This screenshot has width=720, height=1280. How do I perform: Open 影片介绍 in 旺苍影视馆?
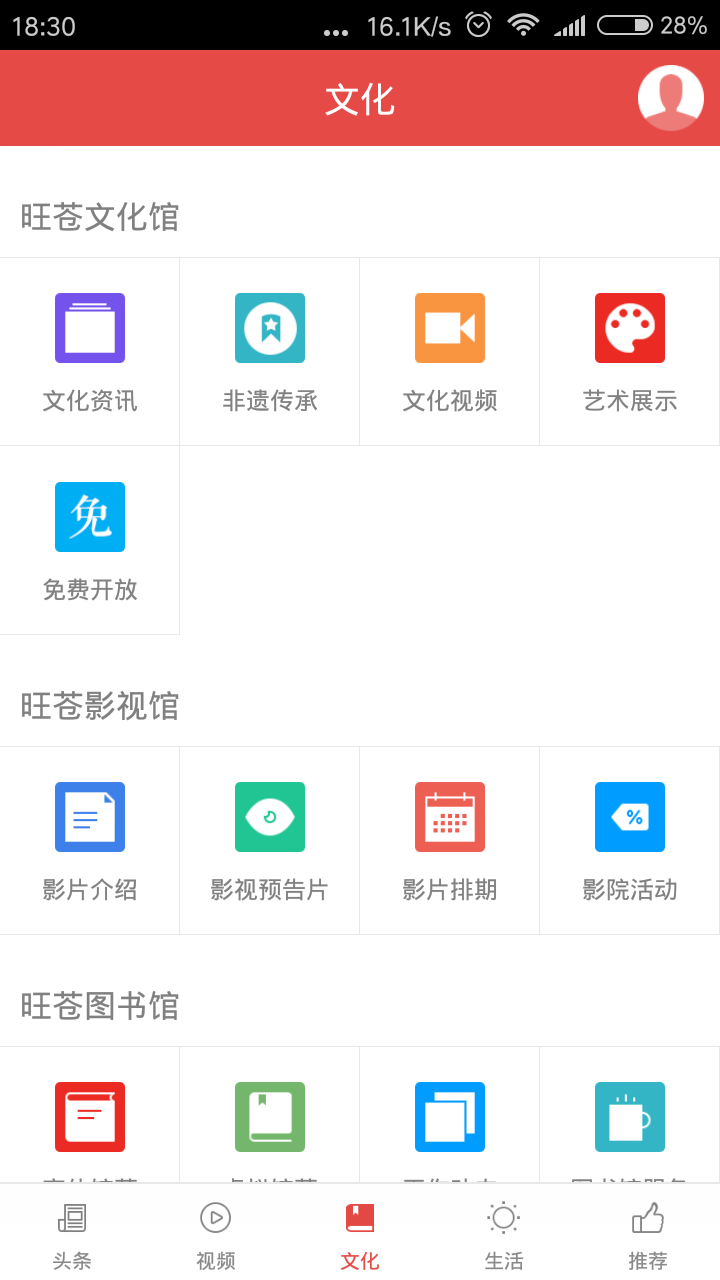click(x=90, y=841)
